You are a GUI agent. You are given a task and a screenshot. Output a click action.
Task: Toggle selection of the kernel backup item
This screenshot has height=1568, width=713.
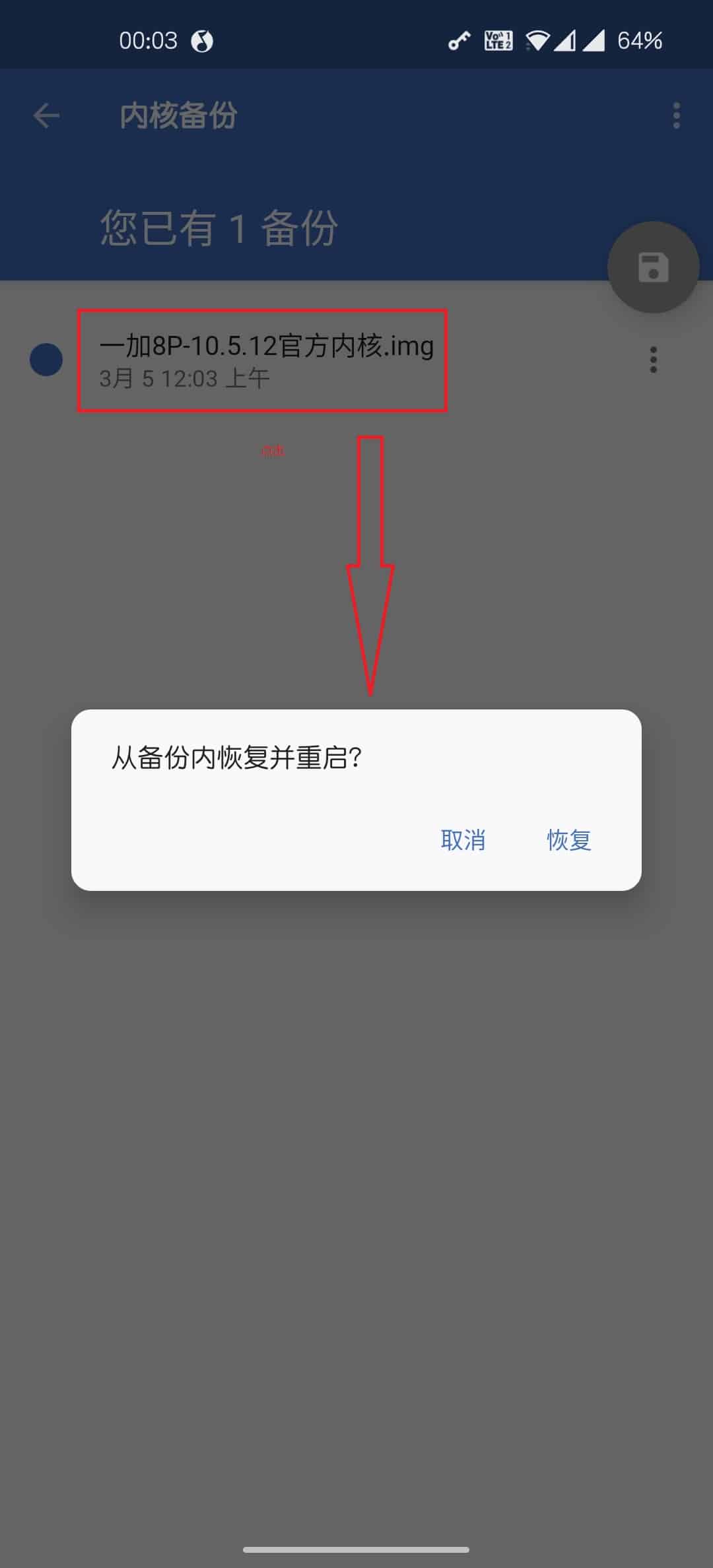(x=264, y=360)
